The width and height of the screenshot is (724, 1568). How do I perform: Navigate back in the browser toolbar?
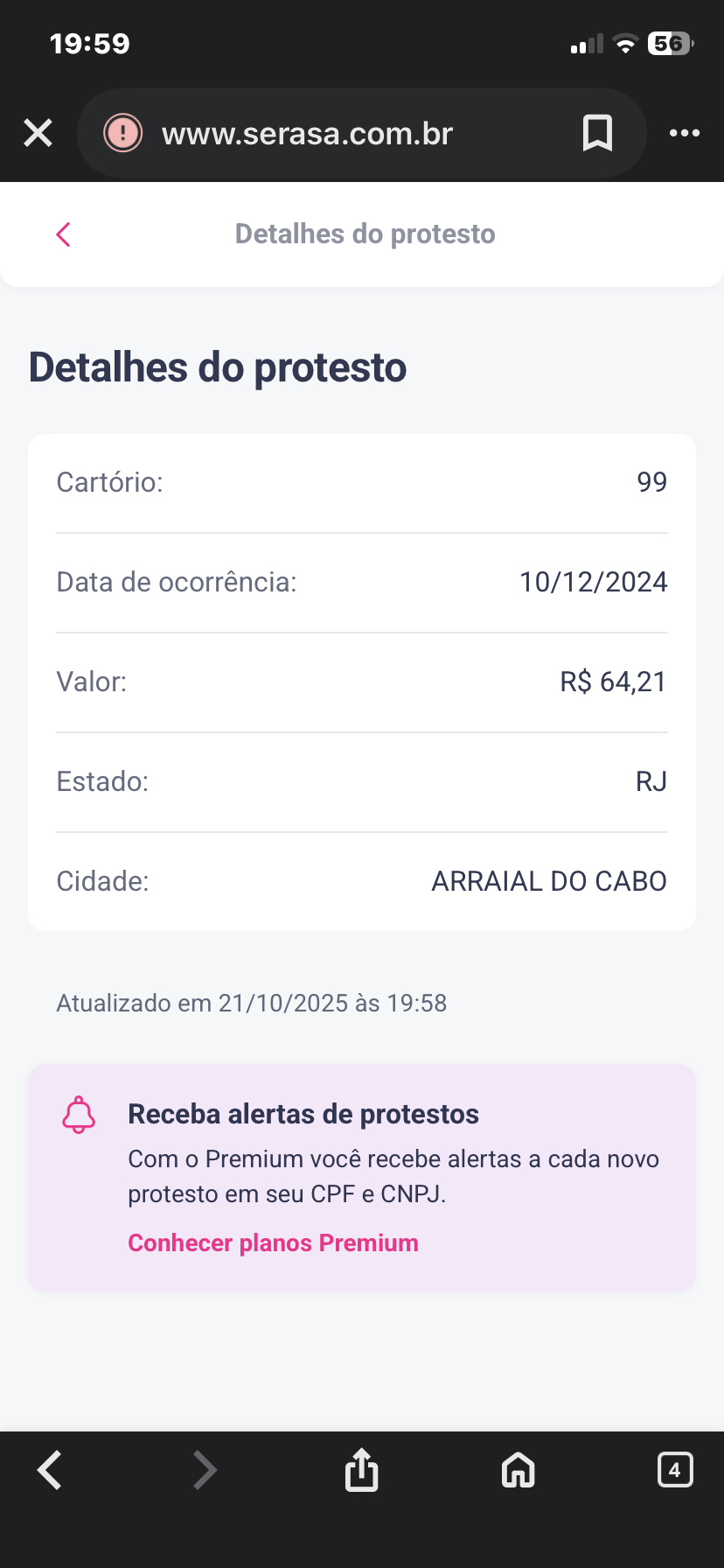click(50, 1470)
